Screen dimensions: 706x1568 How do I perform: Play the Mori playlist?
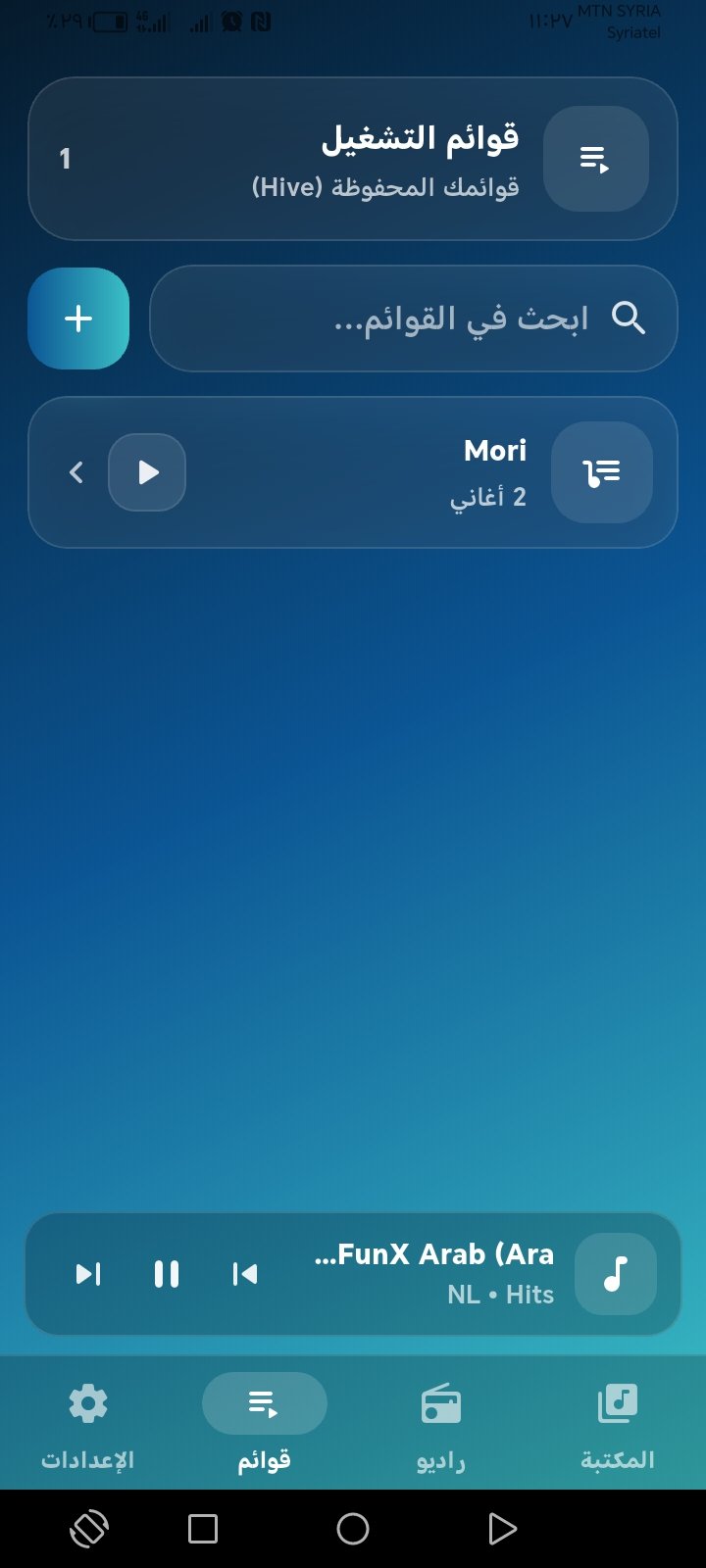click(x=147, y=471)
